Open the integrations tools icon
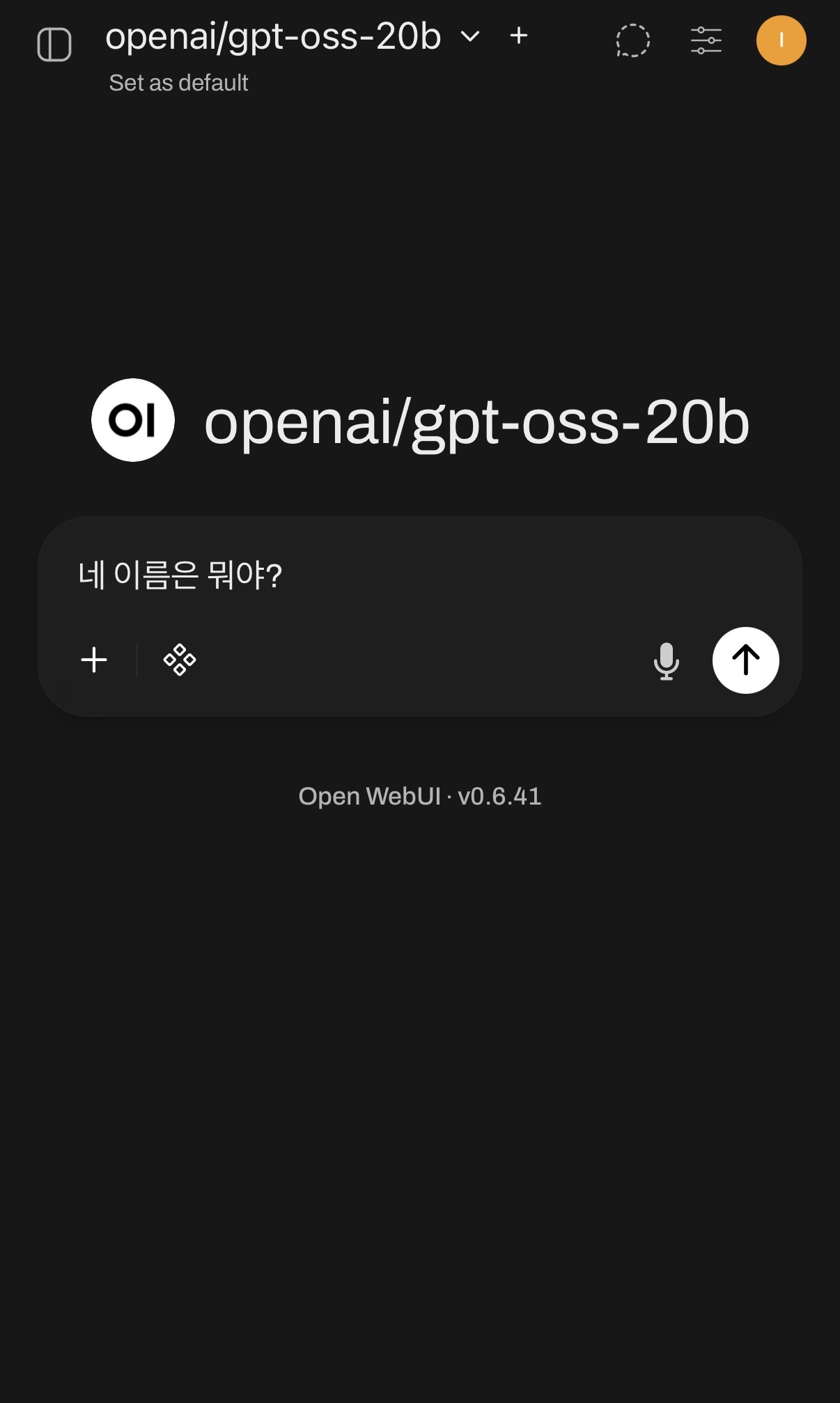 point(180,660)
